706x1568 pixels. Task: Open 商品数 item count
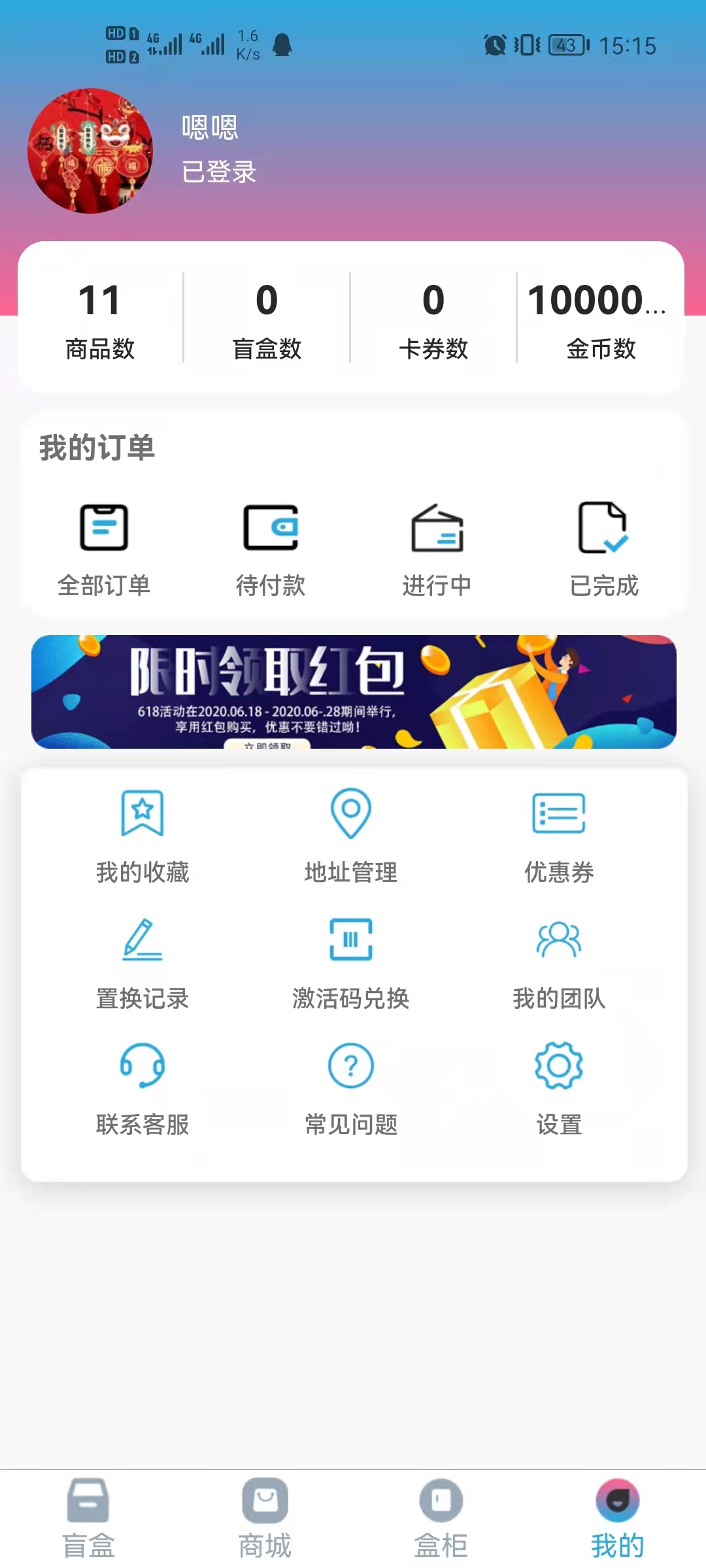pyautogui.click(x=100, y=319)
